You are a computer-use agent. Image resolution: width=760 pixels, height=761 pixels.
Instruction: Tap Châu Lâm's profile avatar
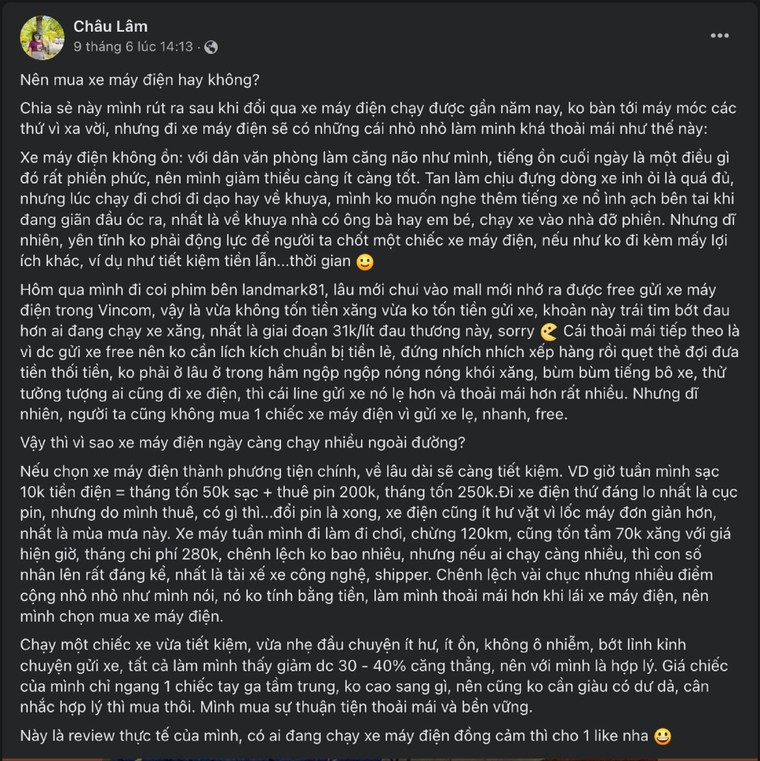pos(42,36)
